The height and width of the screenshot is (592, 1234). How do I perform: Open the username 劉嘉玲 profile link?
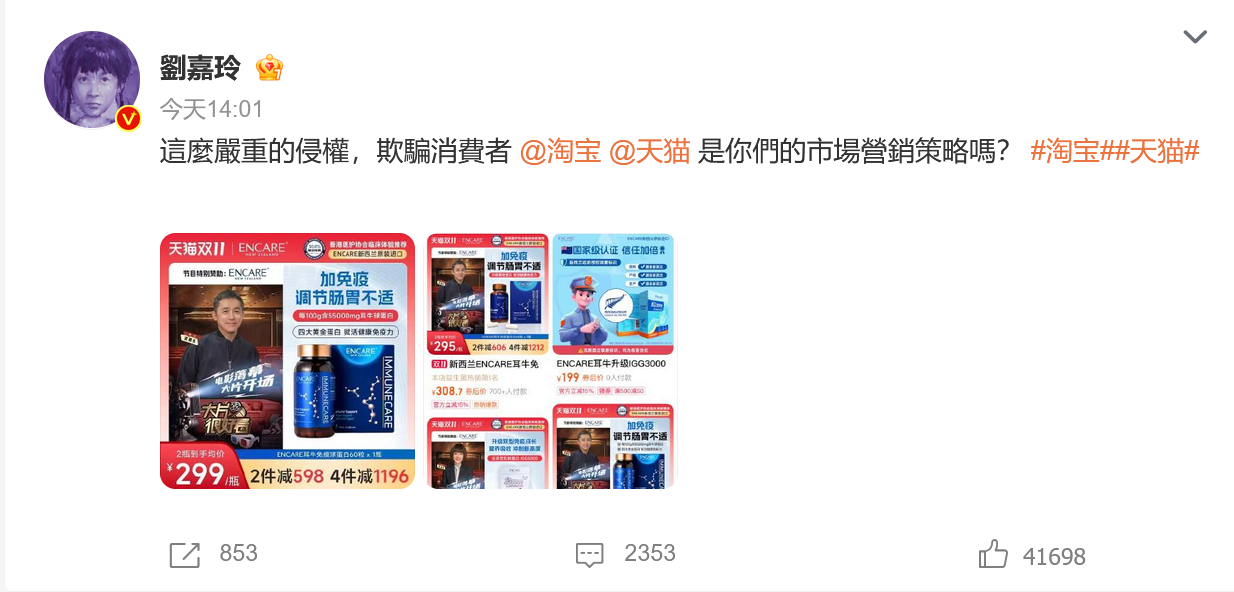coord(201,67)
